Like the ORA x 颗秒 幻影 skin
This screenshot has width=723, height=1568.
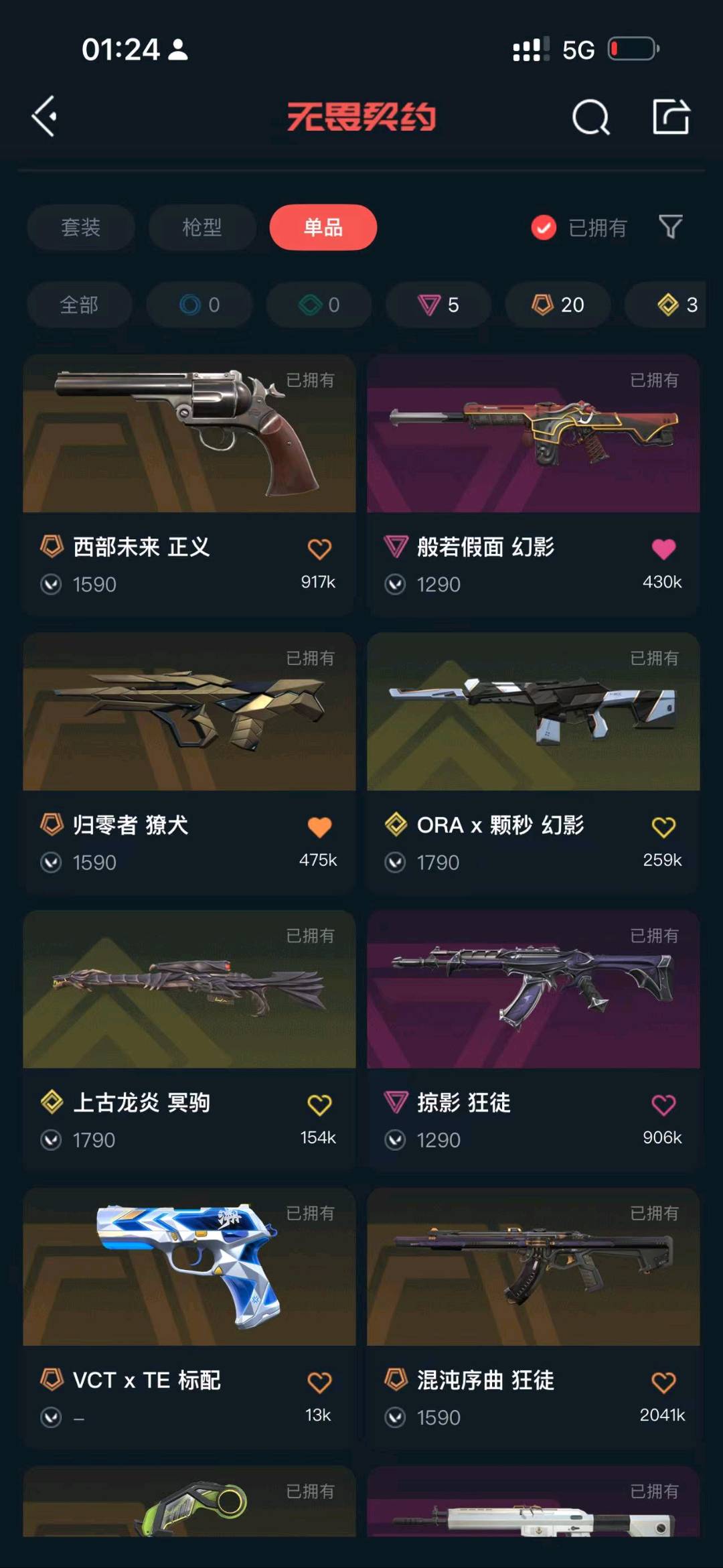(x=663, y=827)
